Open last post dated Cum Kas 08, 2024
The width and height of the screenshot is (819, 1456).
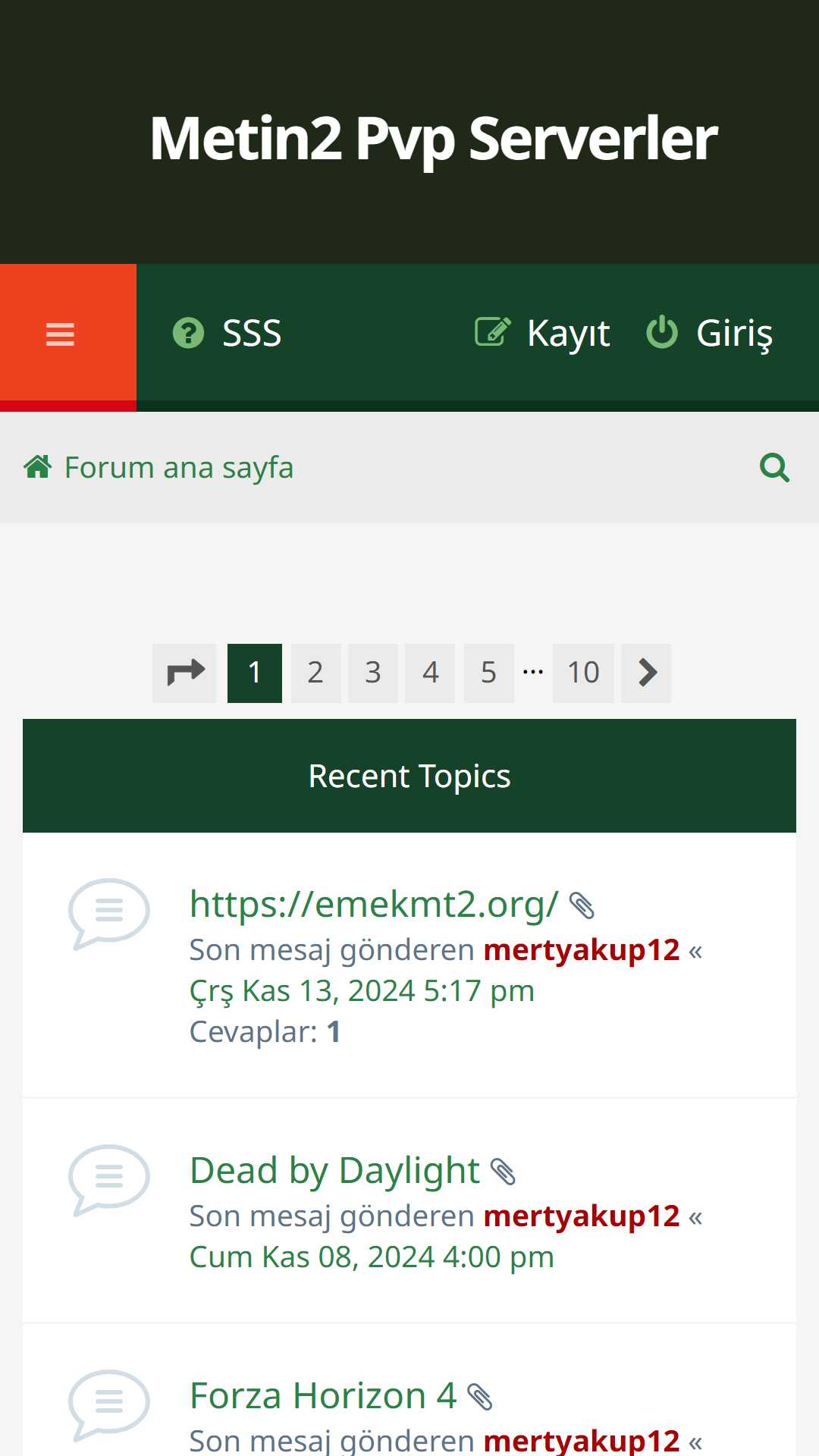coord(372,1257)
